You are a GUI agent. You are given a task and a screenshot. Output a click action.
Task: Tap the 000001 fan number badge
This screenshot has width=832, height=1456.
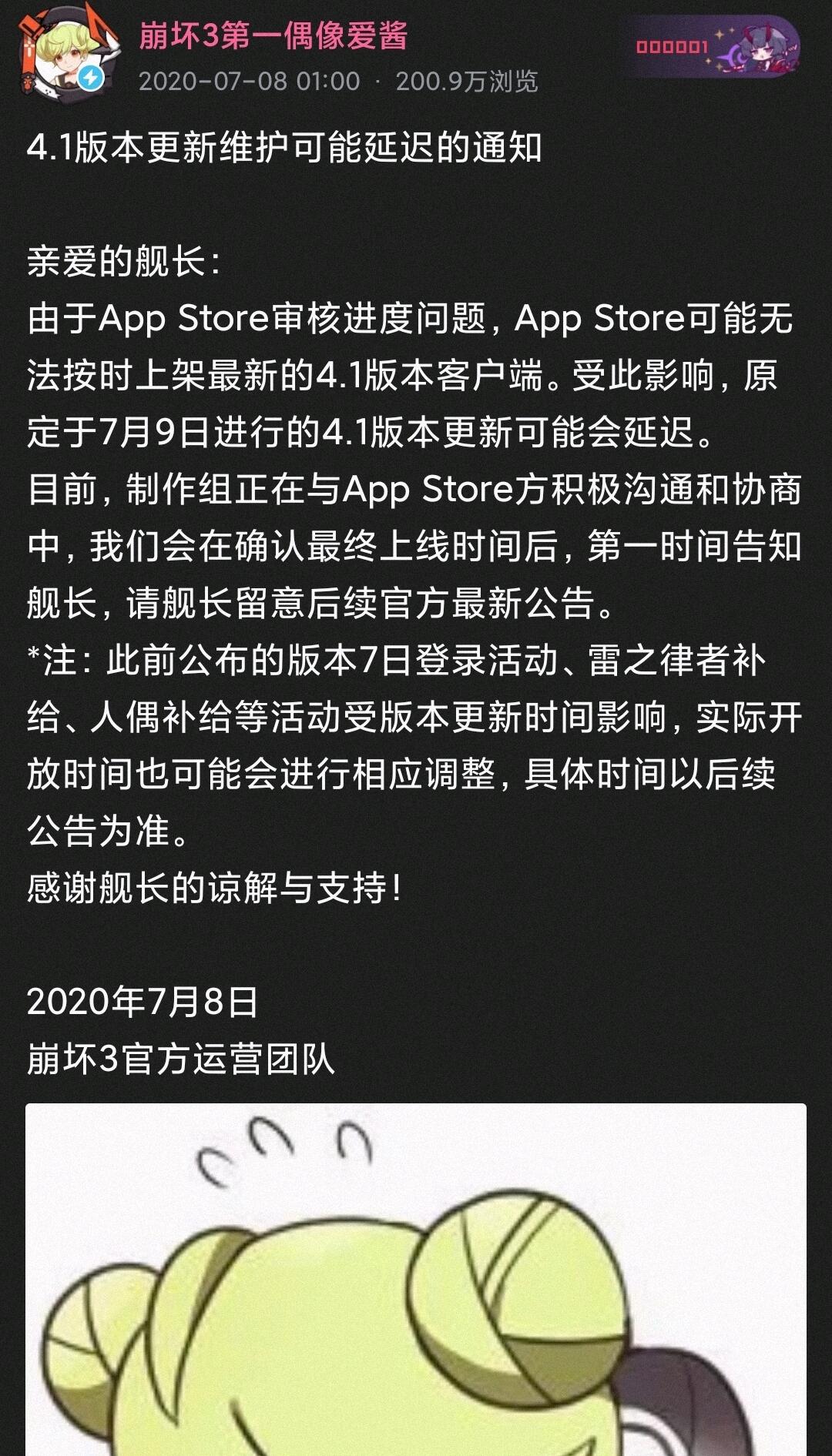[712, 48]
